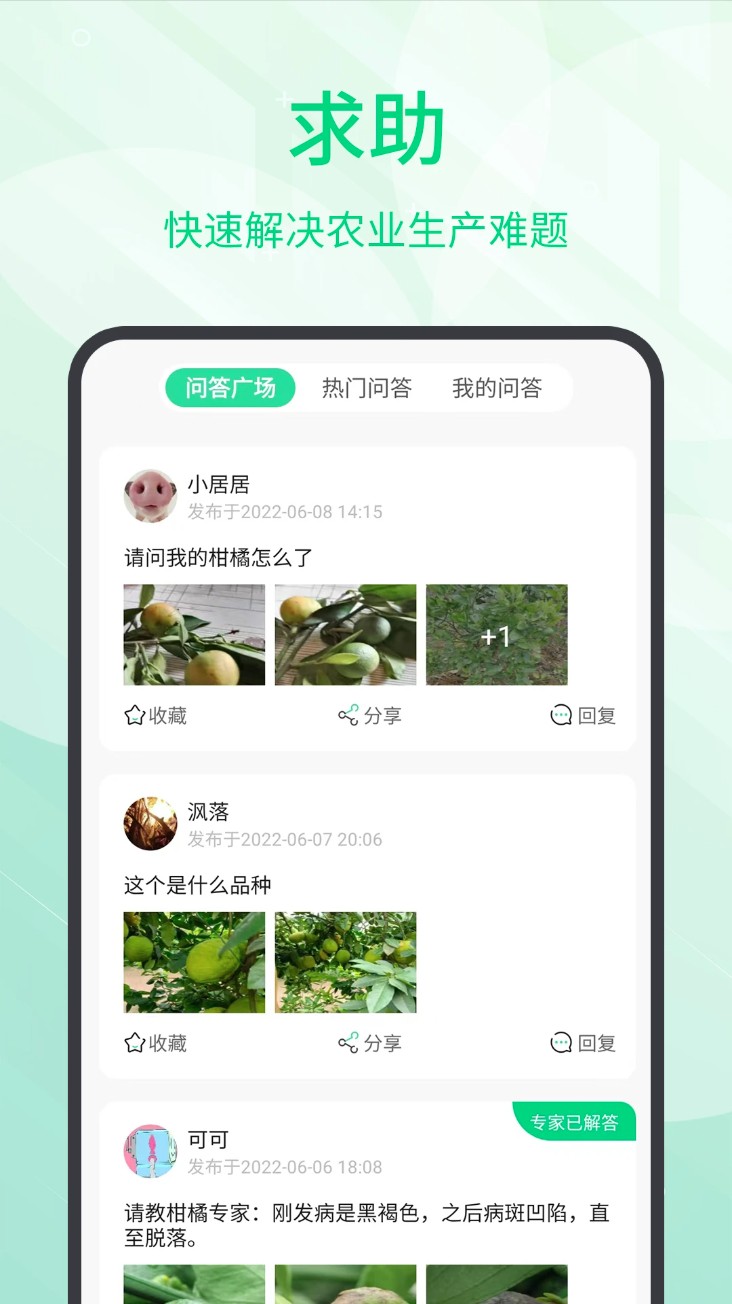Screen dimensions: 732x1304
Task: Expand hidden photos via the +1 overlay
Action: point(497,635)
